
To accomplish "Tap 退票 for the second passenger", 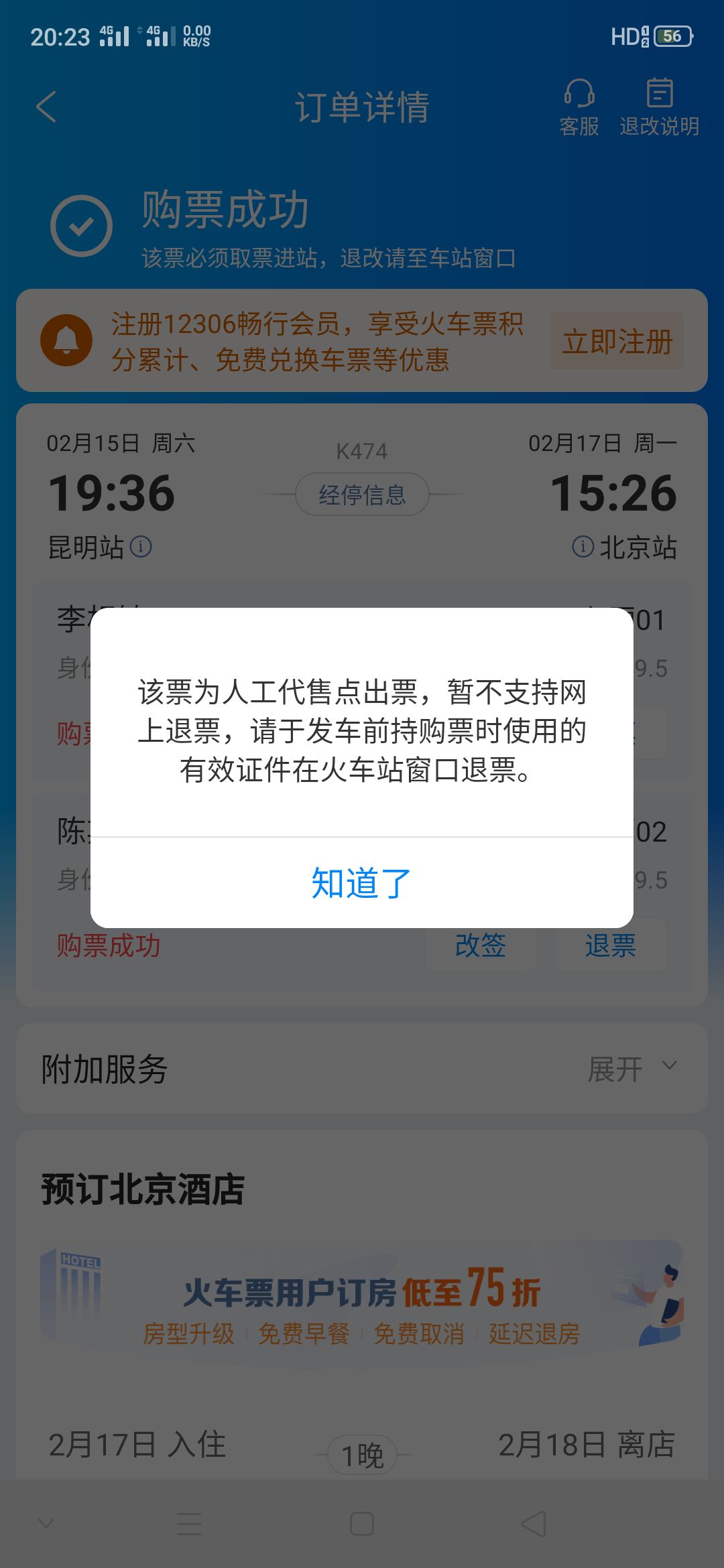I will (x=610, y=945).
